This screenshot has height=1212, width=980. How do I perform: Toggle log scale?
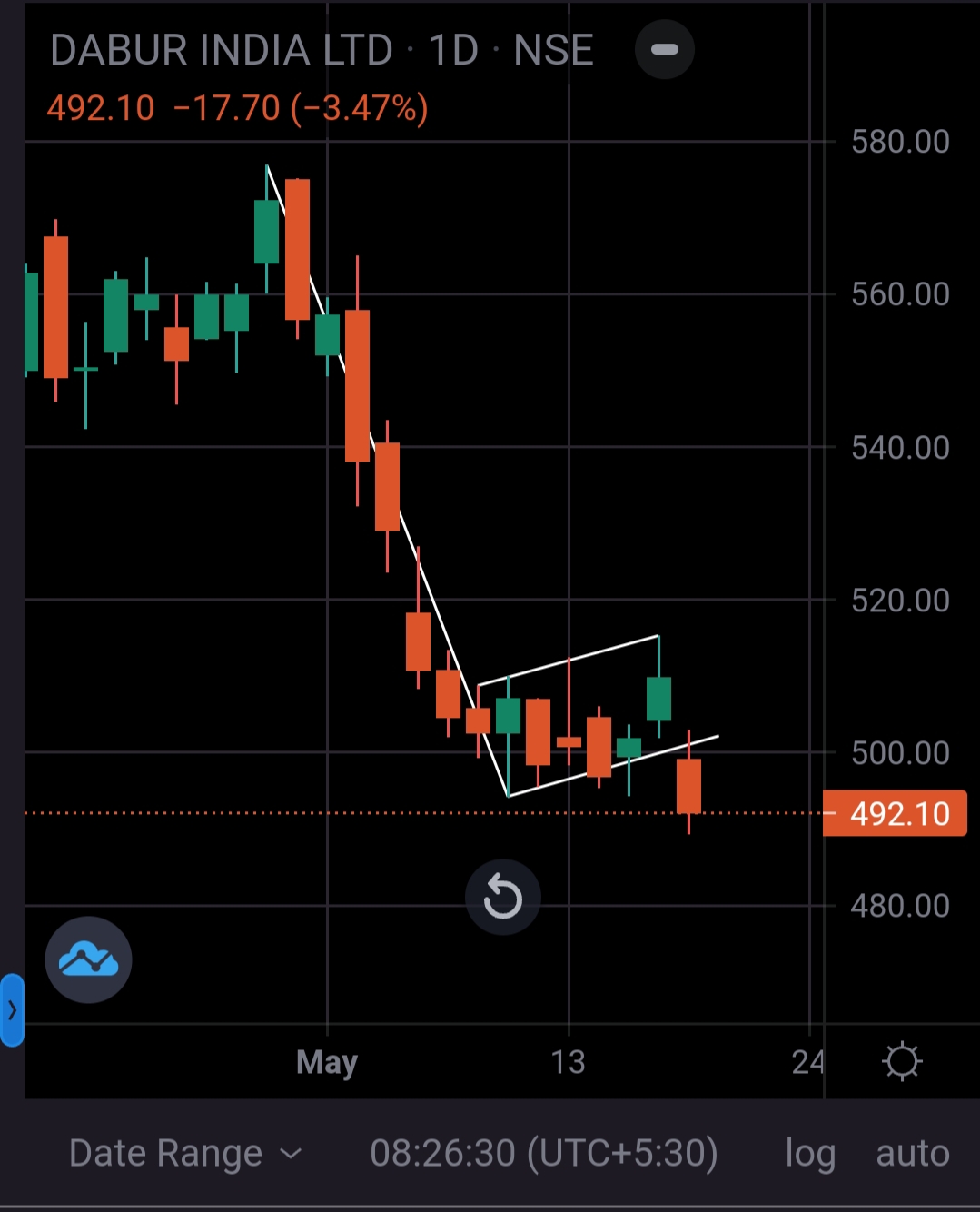pos(809,1153)
